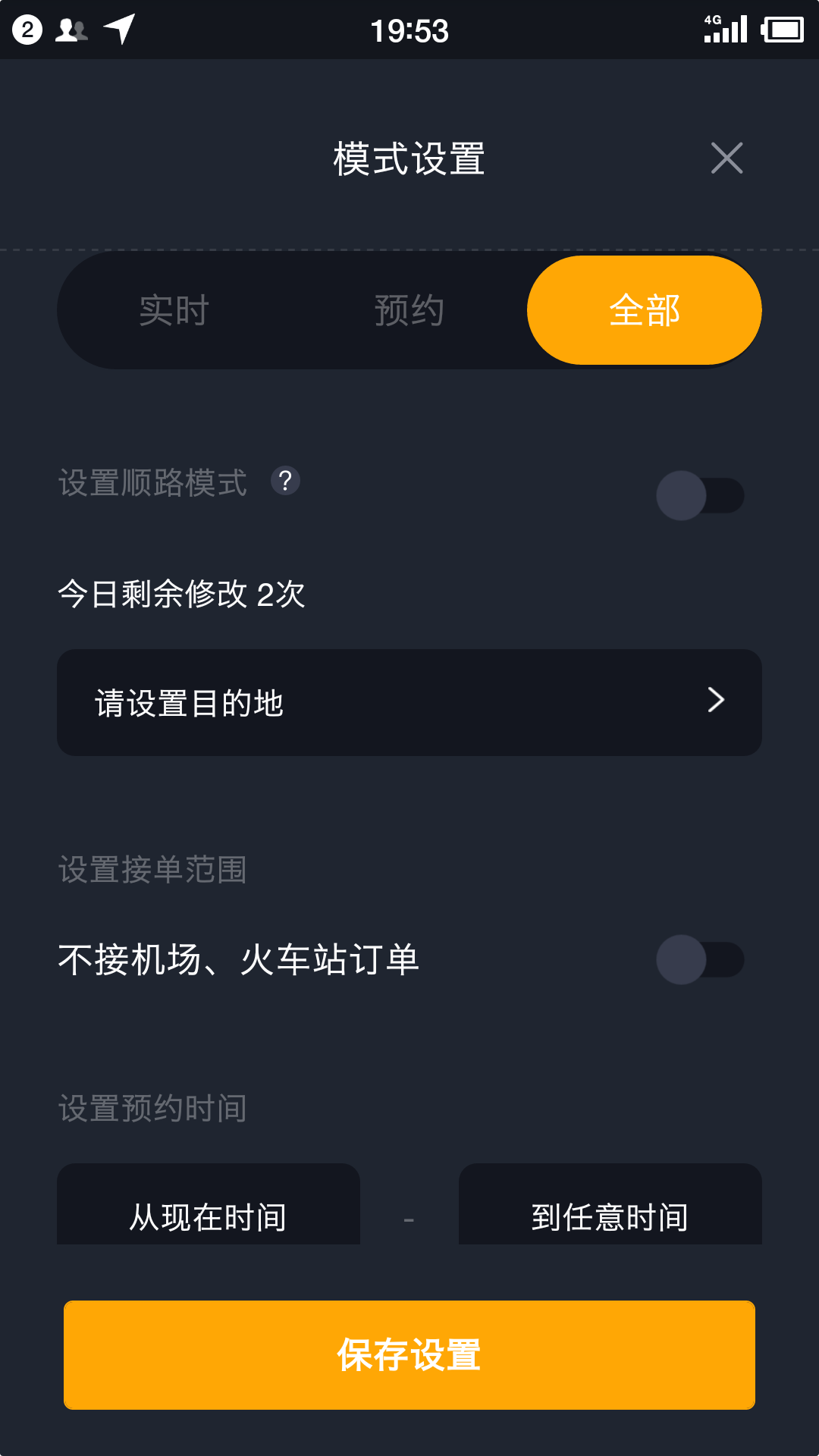Tap the clock showing 19:53
Image resolution: width=819 pixels, height=1456 pixels.
pyautogui.click(x=409, y=29)
